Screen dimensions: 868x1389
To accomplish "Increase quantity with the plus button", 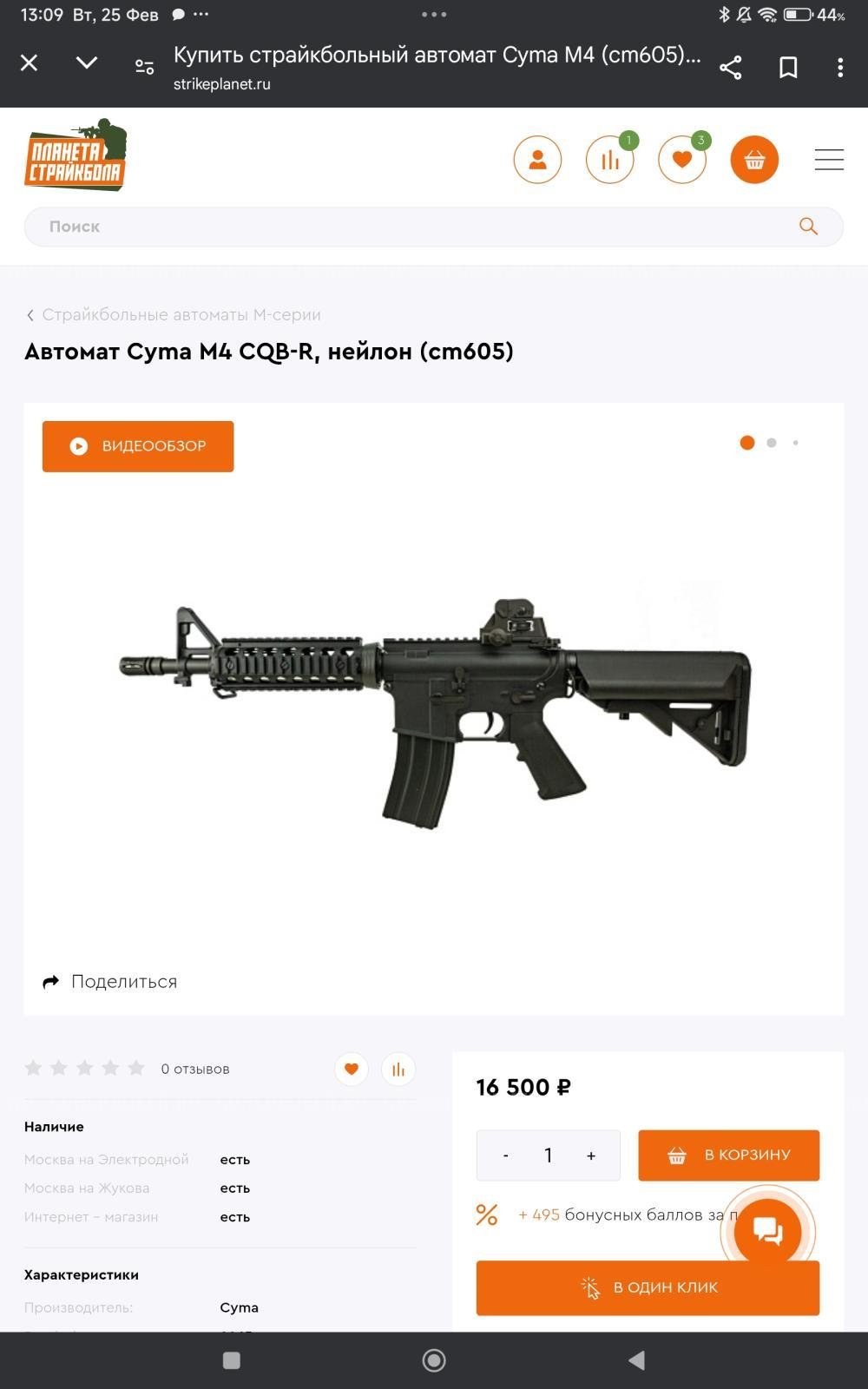I will pos(591,1155).
